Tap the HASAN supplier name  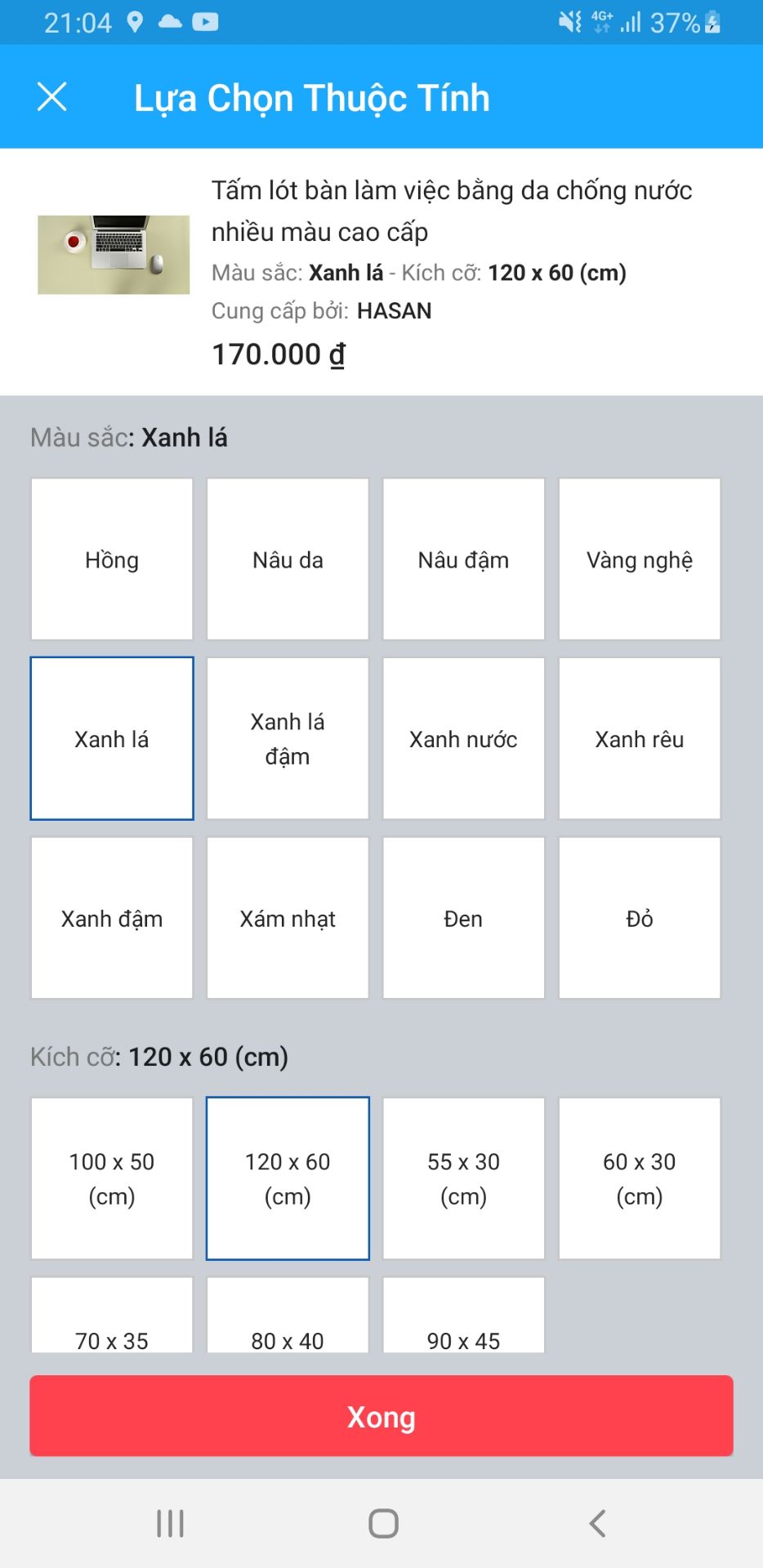click(x=395, y=310)
